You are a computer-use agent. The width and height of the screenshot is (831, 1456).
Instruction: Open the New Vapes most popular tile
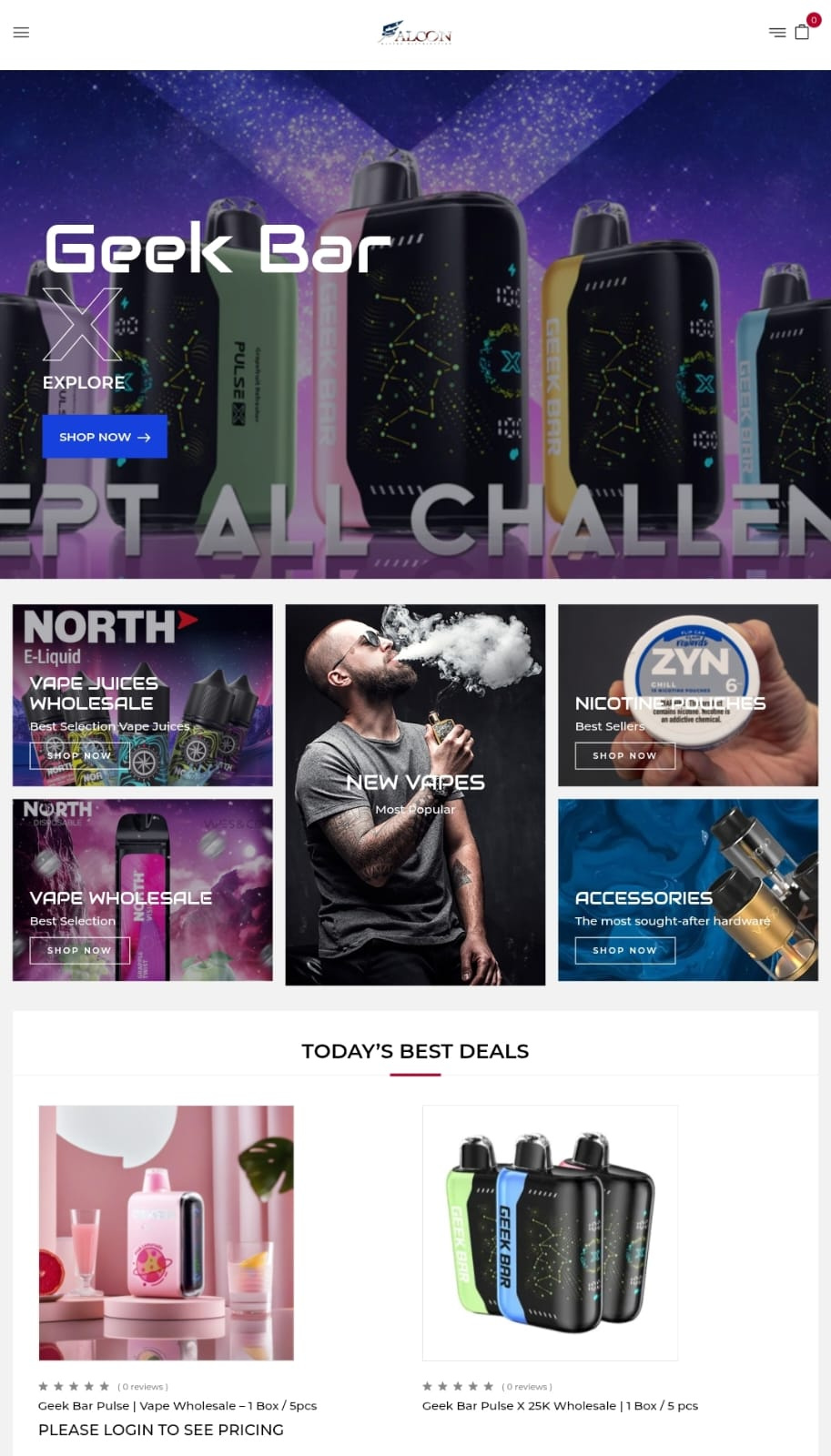(x=415, y=794)
